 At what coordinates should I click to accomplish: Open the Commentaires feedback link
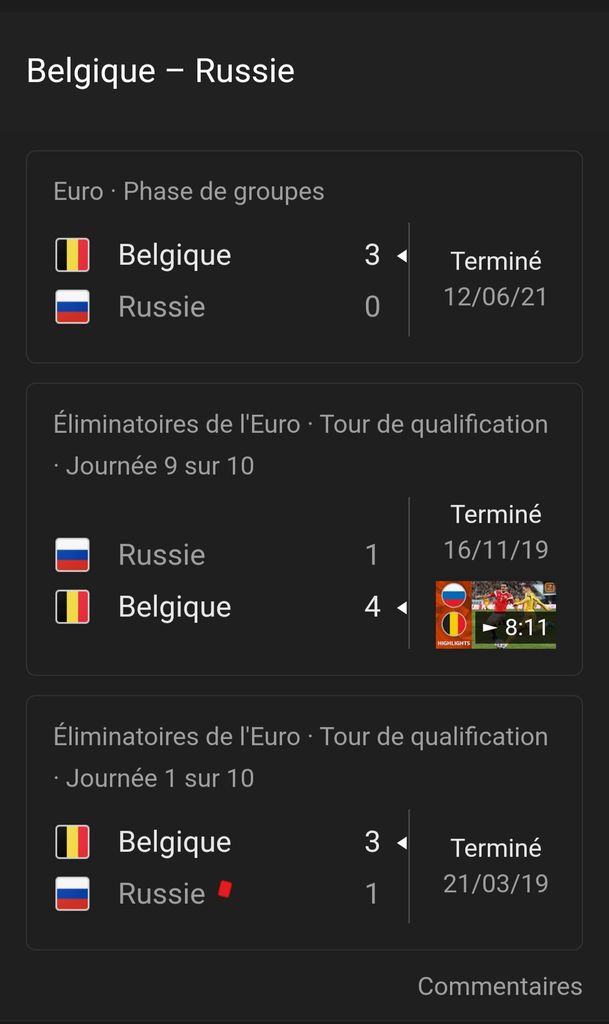point(499,986)
